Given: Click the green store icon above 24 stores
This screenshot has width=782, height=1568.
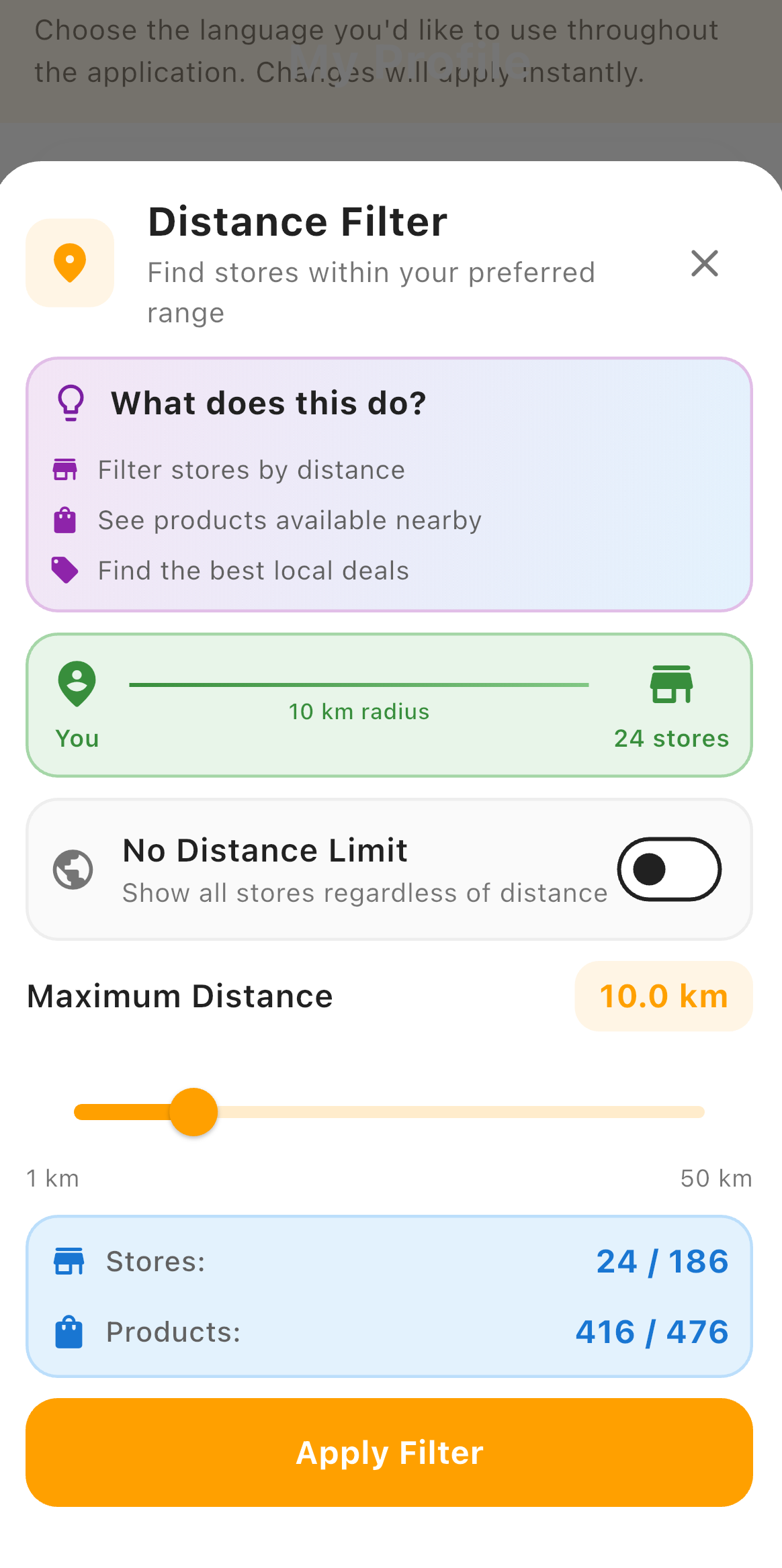Looking at the screenshot, I should 671,685.
